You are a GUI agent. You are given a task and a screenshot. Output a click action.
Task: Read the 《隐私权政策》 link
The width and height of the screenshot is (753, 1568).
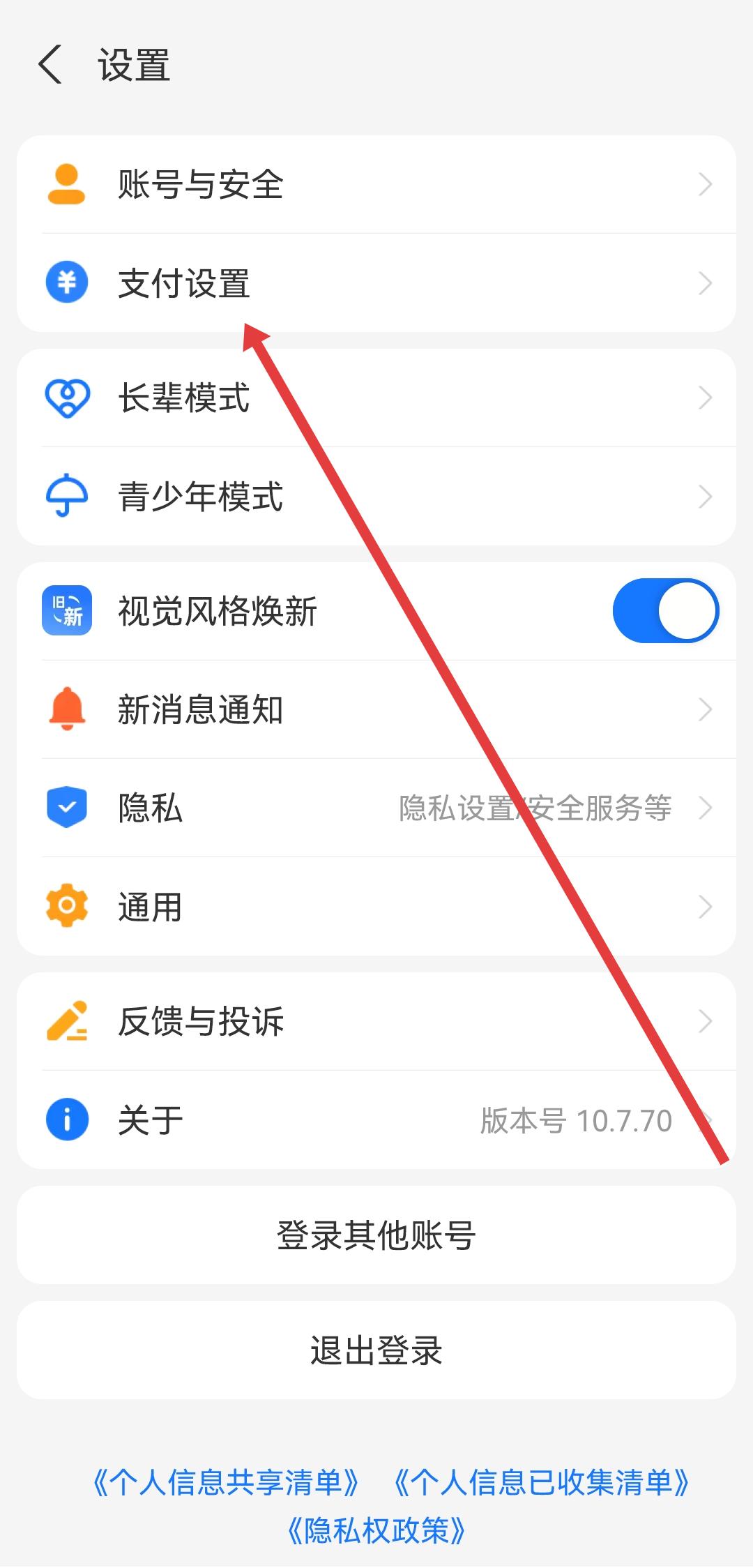(376, 1531)
